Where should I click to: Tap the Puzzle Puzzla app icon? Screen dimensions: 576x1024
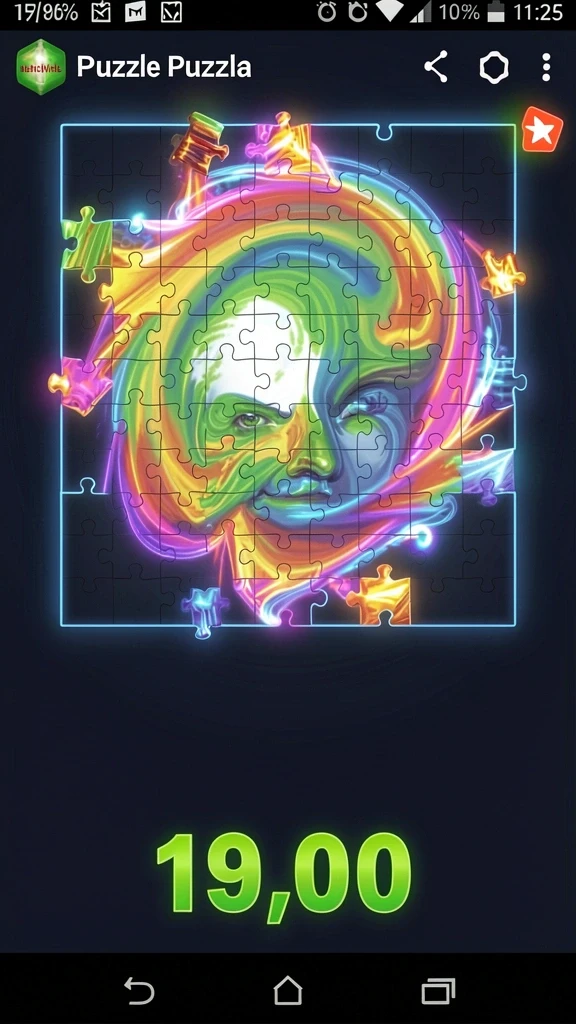[x=41, y=67]
